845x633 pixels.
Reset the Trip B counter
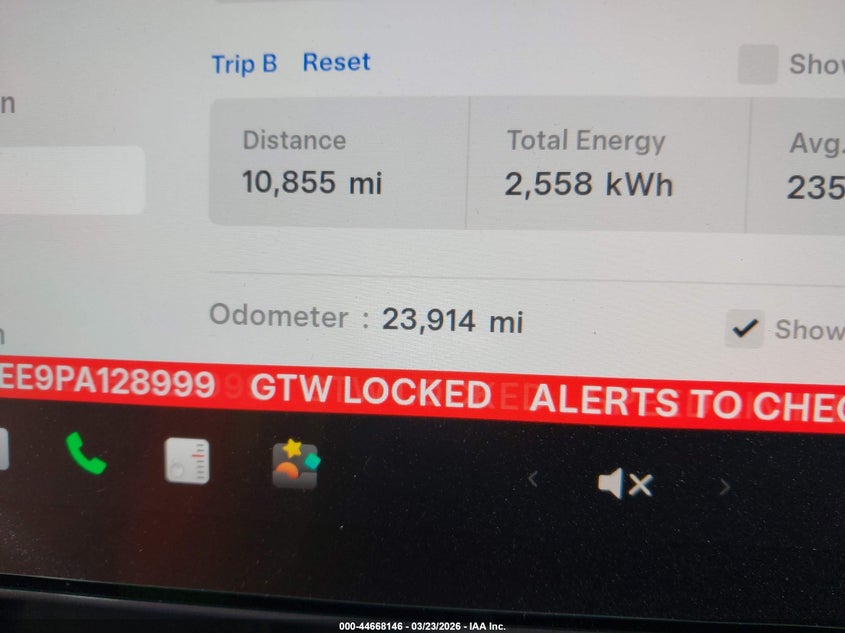[x=336, y=62]
